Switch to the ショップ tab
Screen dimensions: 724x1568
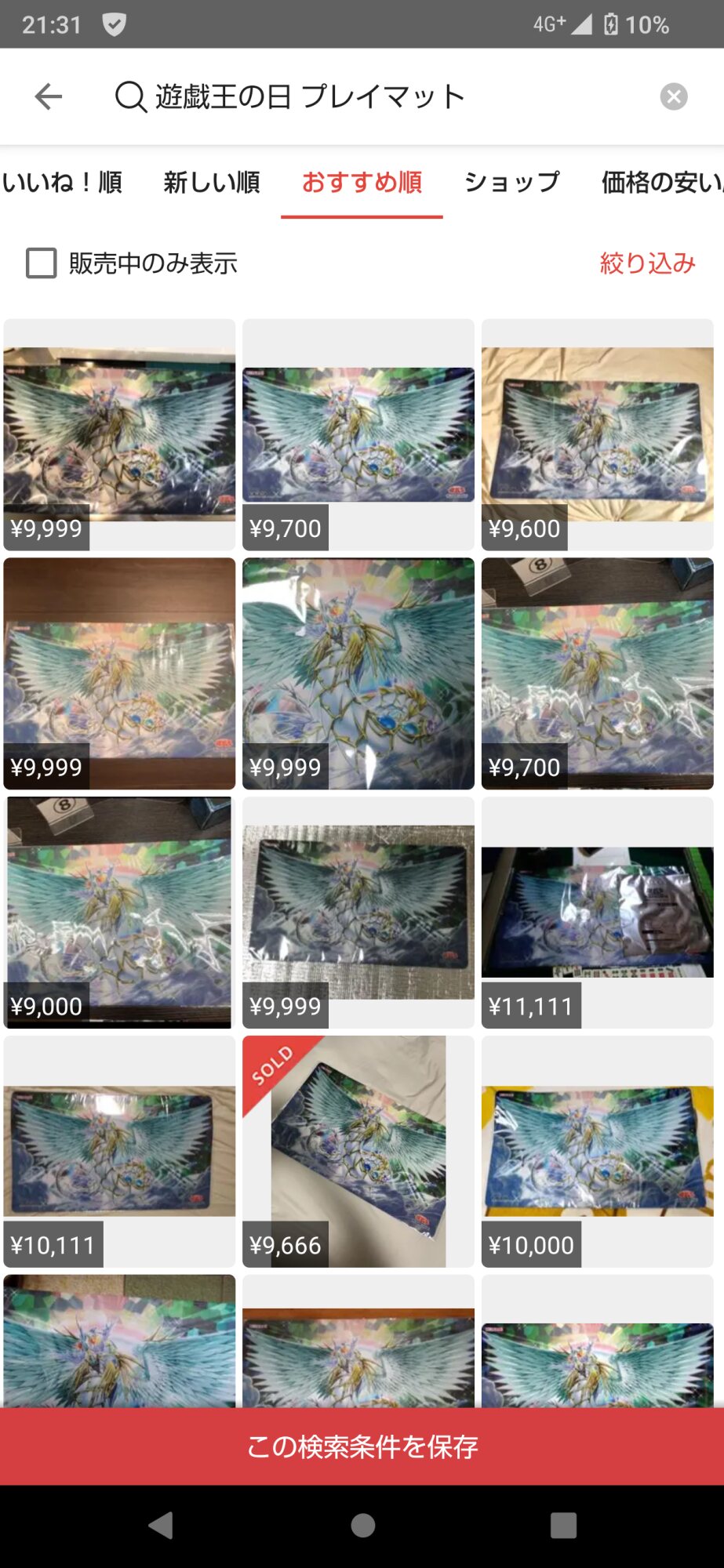click(x=511, y=183)
